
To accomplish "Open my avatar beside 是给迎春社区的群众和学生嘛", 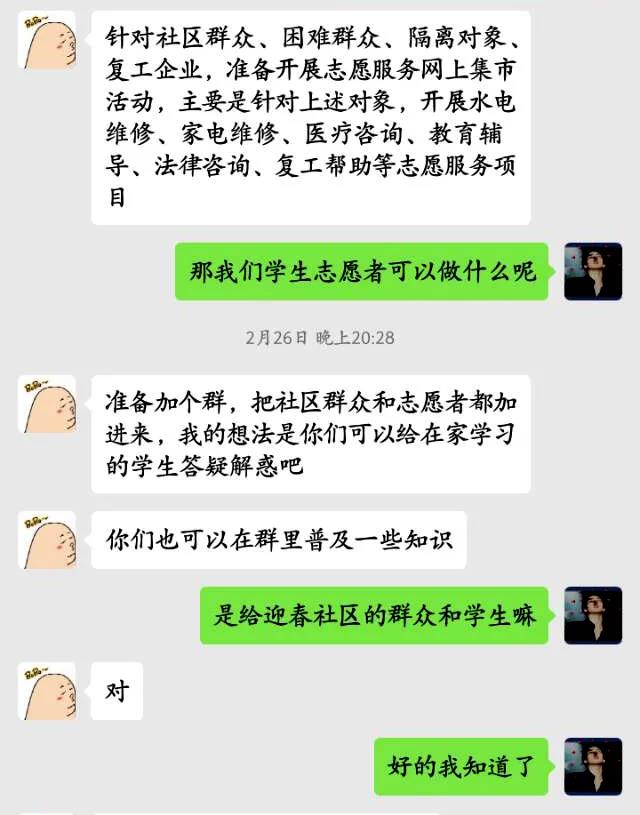I will [593, 615].
